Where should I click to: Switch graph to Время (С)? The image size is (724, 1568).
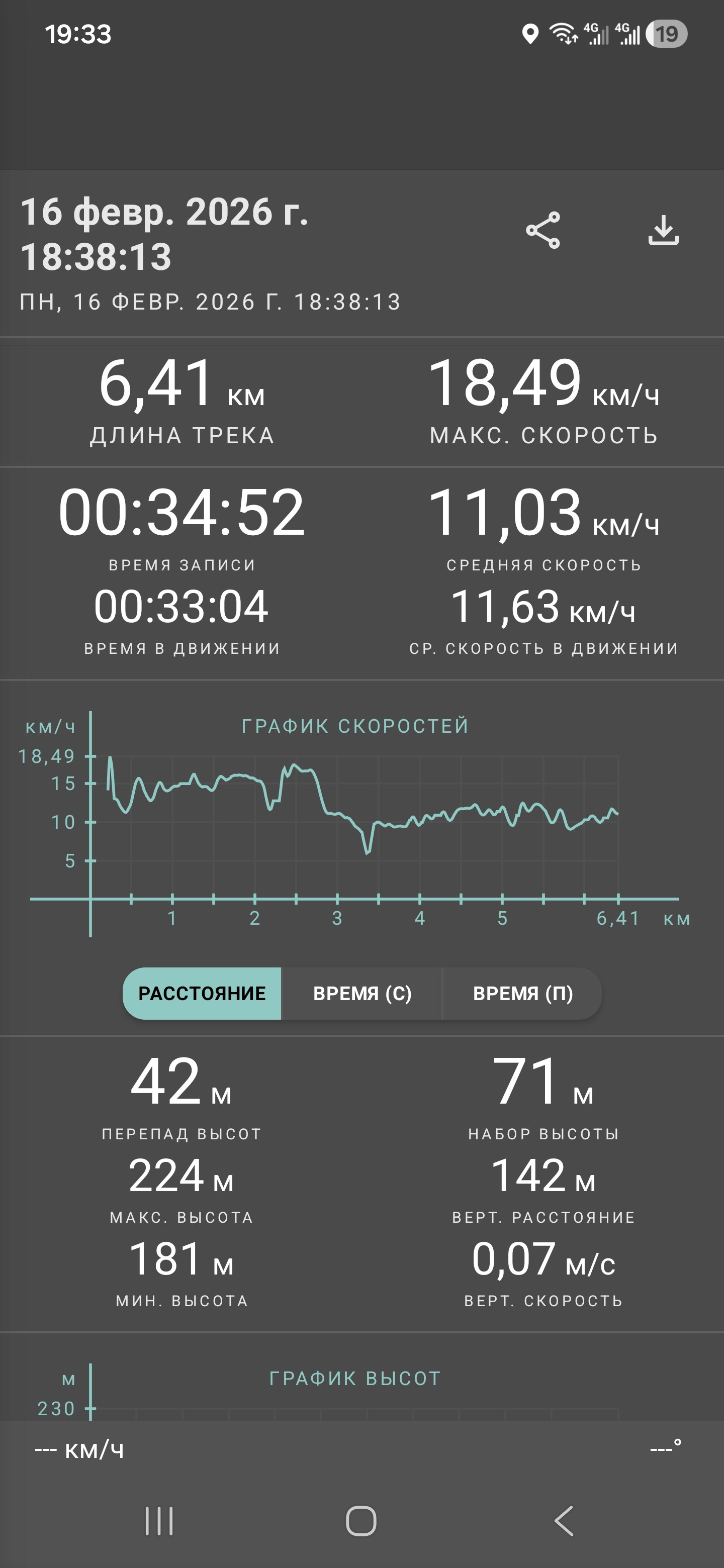click(363, 994)
